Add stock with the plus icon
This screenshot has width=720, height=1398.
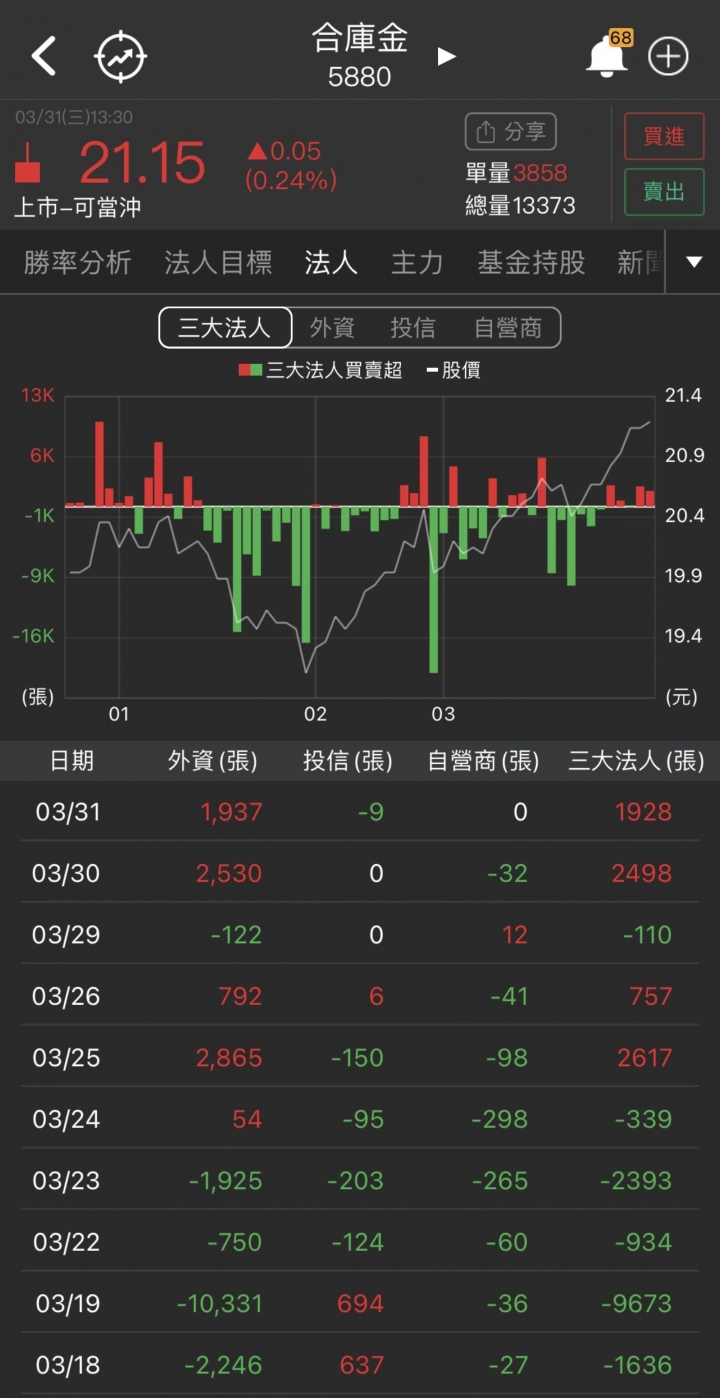pyautogui.click(x=668, y=57)
